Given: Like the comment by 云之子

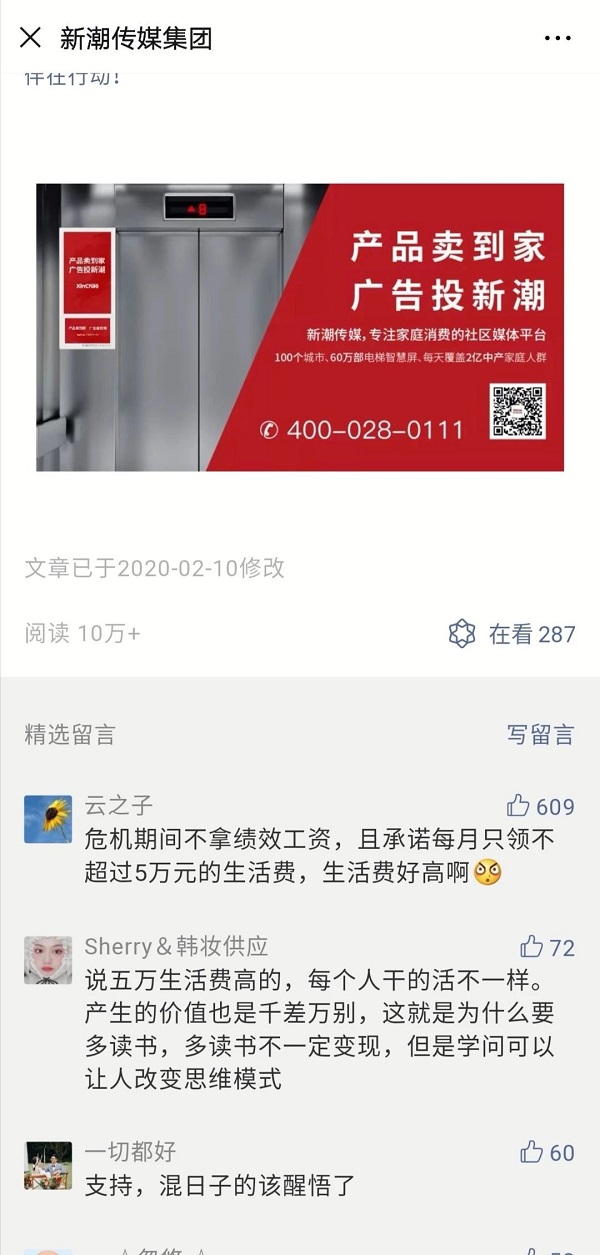Looking at the screenshot, I should click(x=519, y=806).
